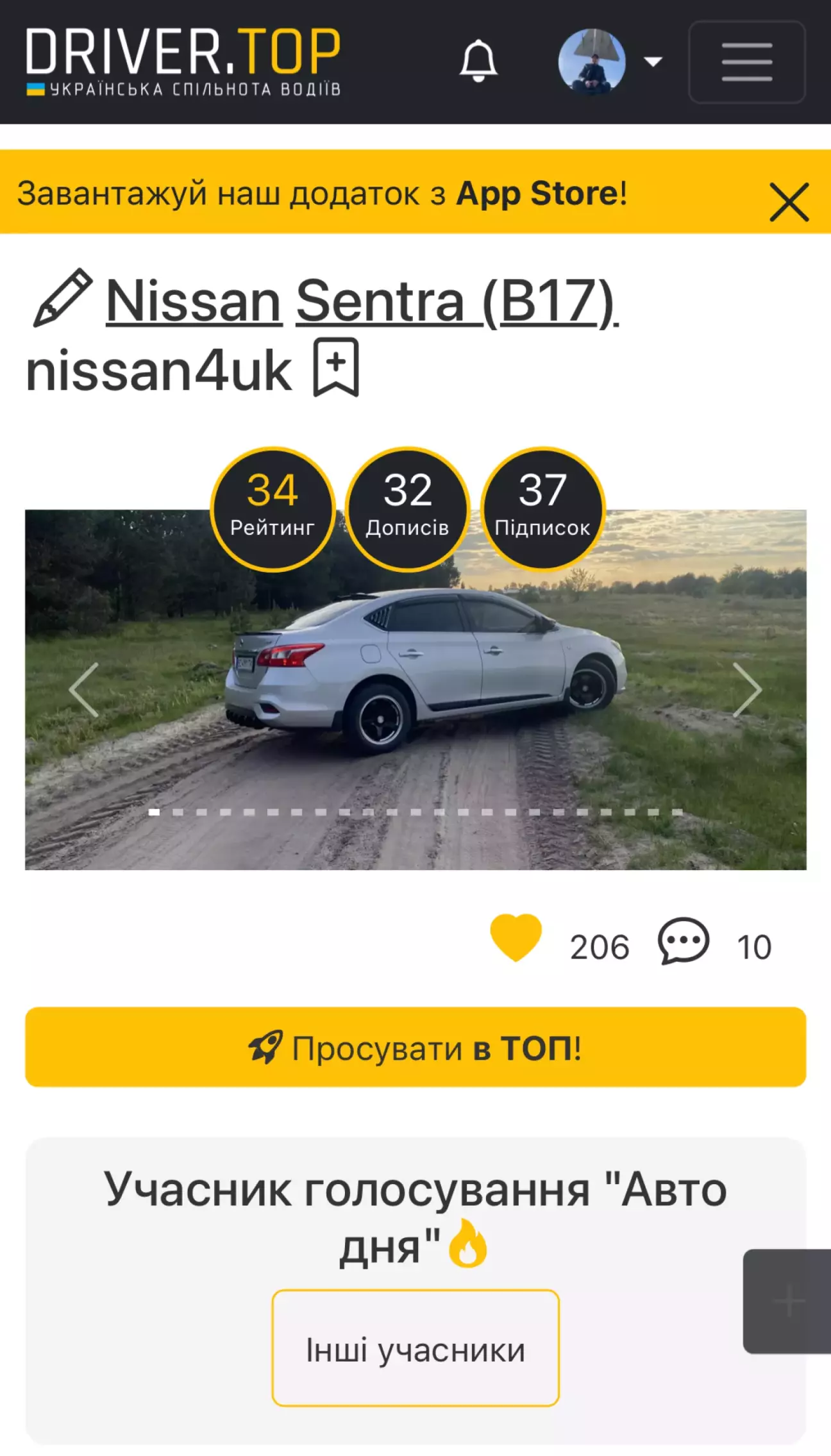Like this car with the heart
831x1456 pixels.
pyautogui.click(x=516, y=937)
